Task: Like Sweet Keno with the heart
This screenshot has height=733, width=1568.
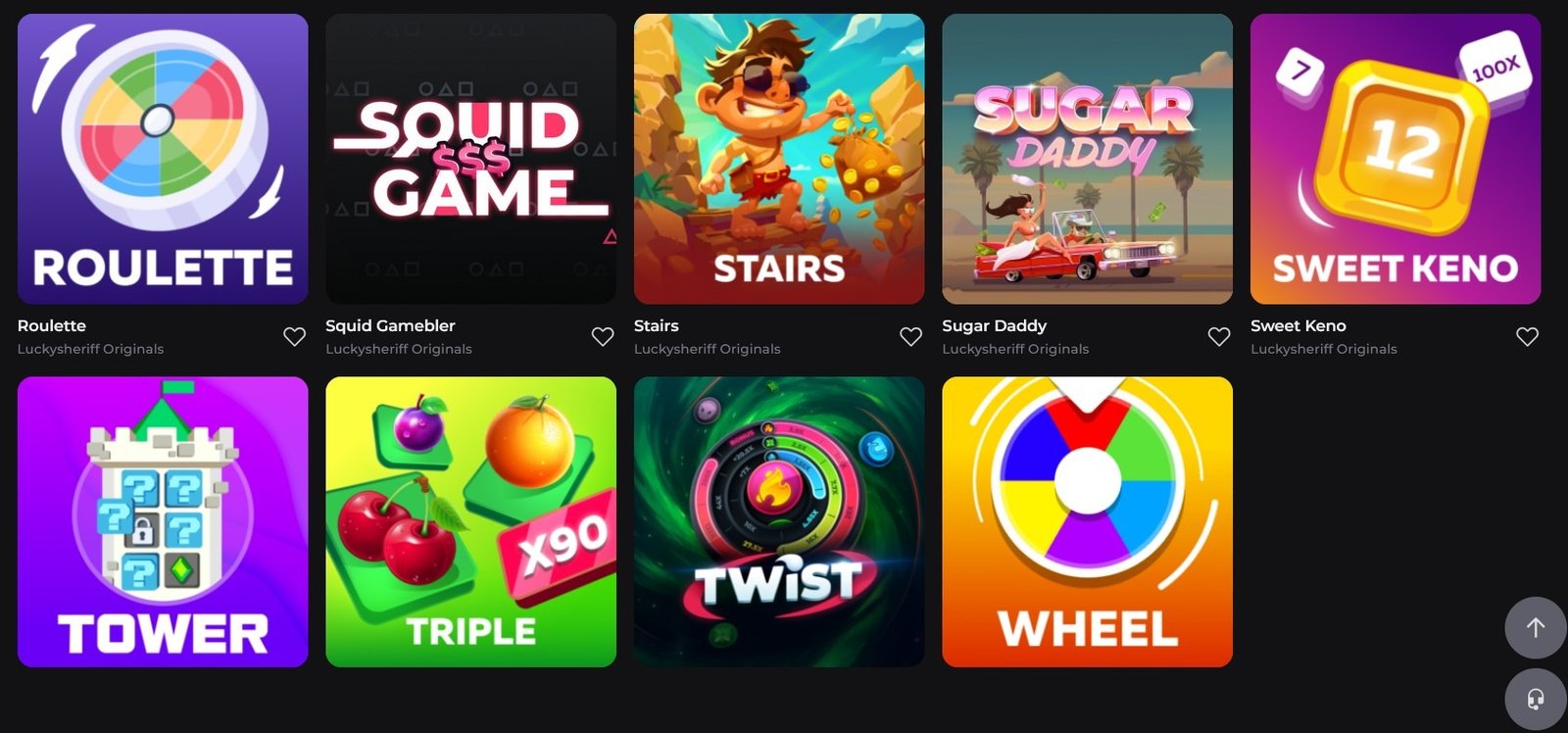Action: click(1527, 337)
